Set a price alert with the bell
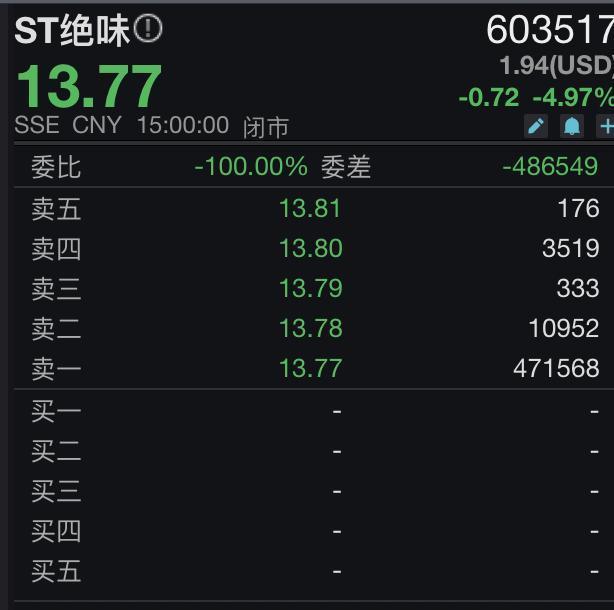This screenshot has height=610, width=614. pyautogui.click(x=571, y=126)
